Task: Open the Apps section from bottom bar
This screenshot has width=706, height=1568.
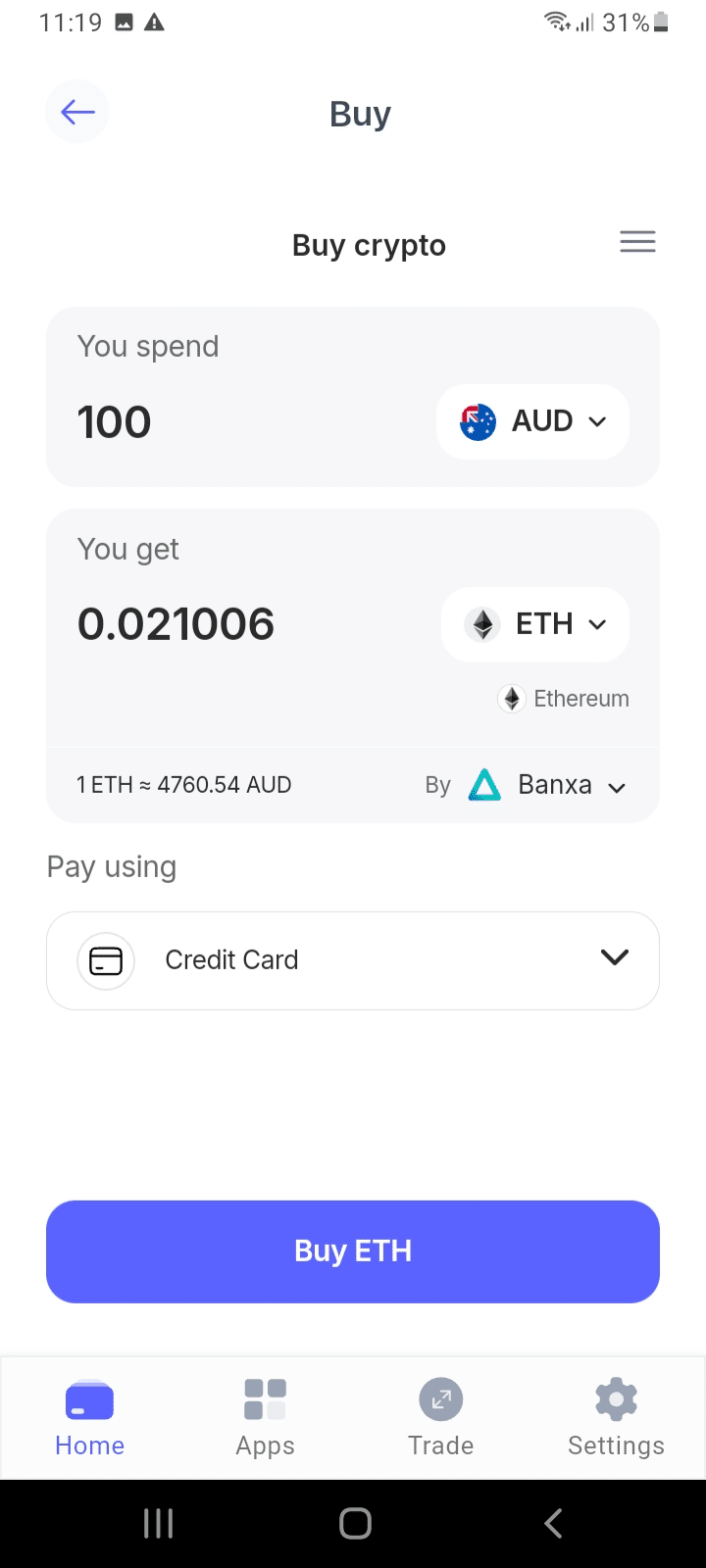Action: (x=264, y=1416)
